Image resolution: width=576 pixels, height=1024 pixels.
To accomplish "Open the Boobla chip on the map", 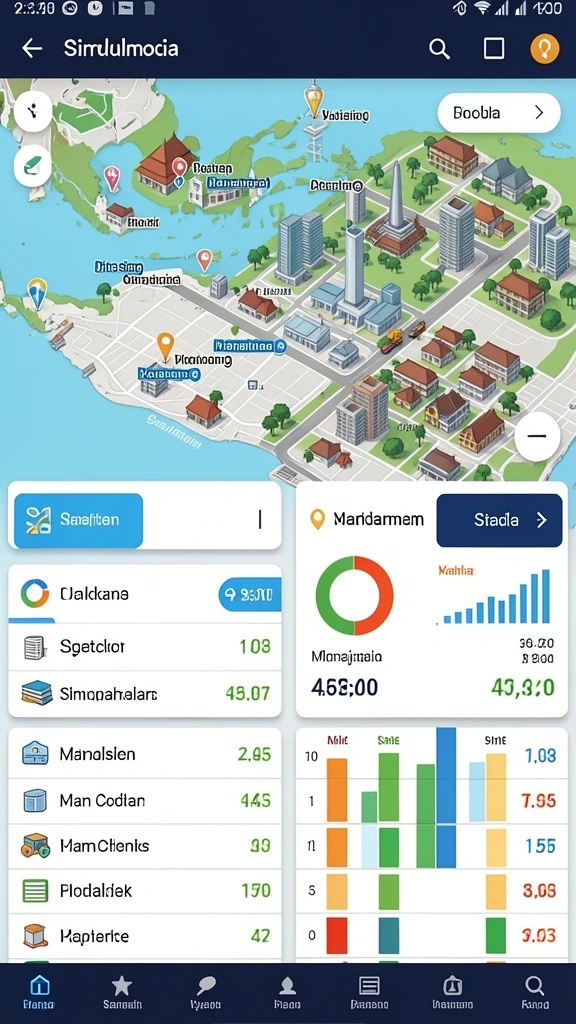I will coord(499,113).
